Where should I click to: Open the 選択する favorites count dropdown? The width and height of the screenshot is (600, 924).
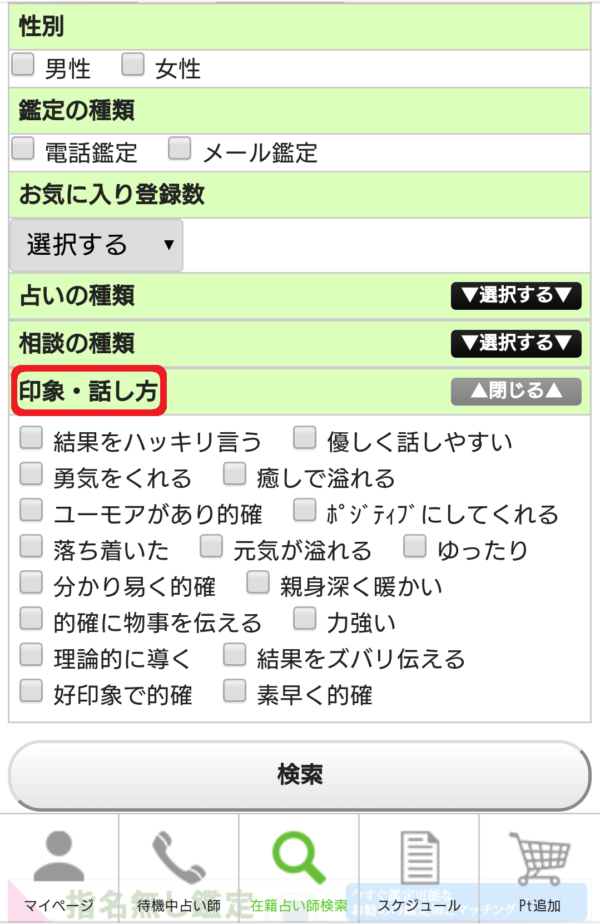tap(96, 245)
